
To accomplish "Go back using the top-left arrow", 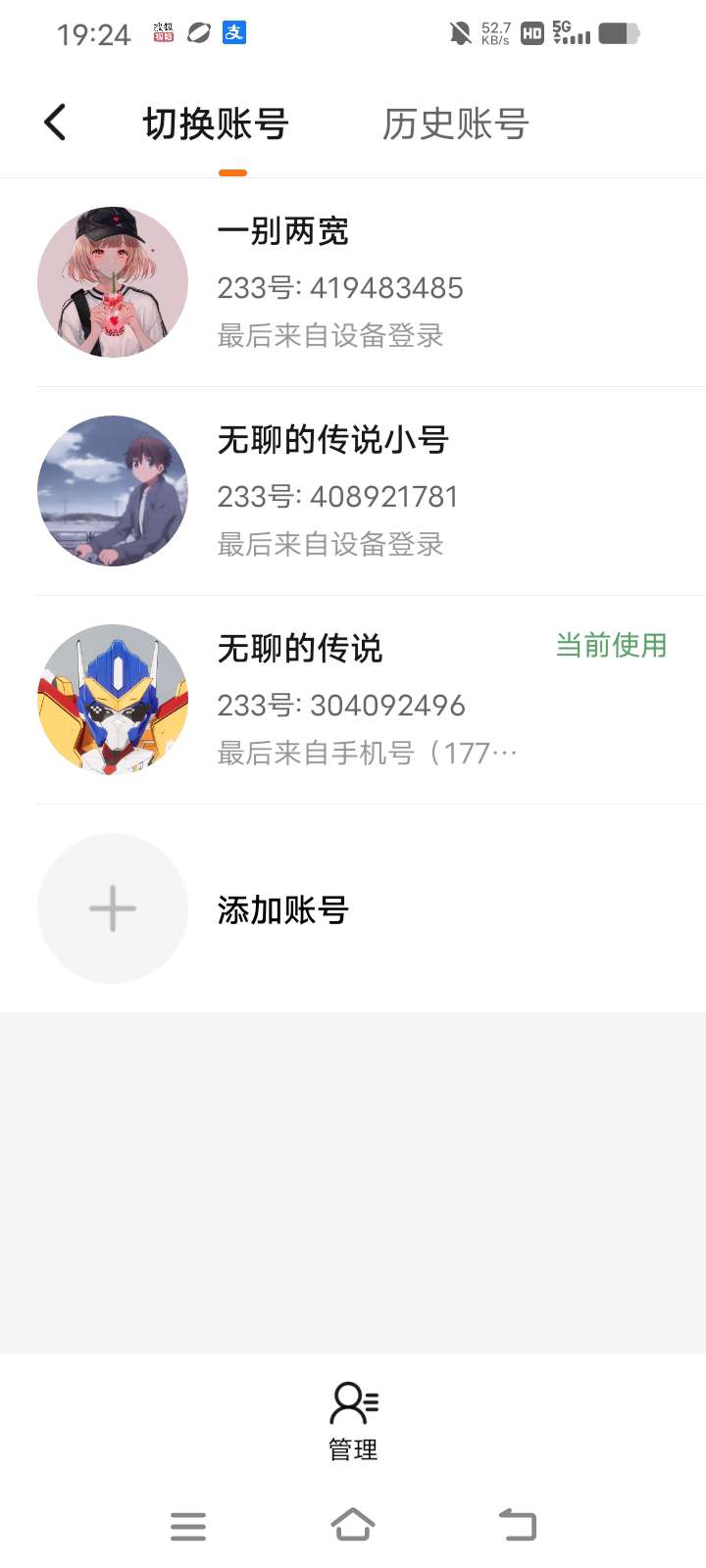I will (x=56, y=123).
